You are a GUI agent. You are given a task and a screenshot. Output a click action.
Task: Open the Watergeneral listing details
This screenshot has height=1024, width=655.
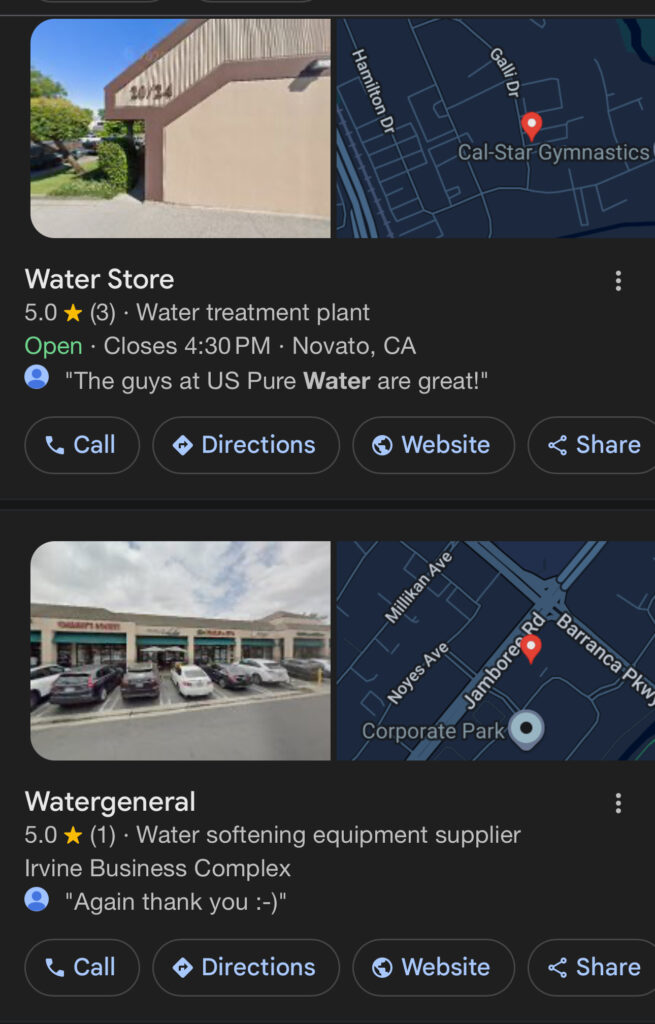pos(110,801)
